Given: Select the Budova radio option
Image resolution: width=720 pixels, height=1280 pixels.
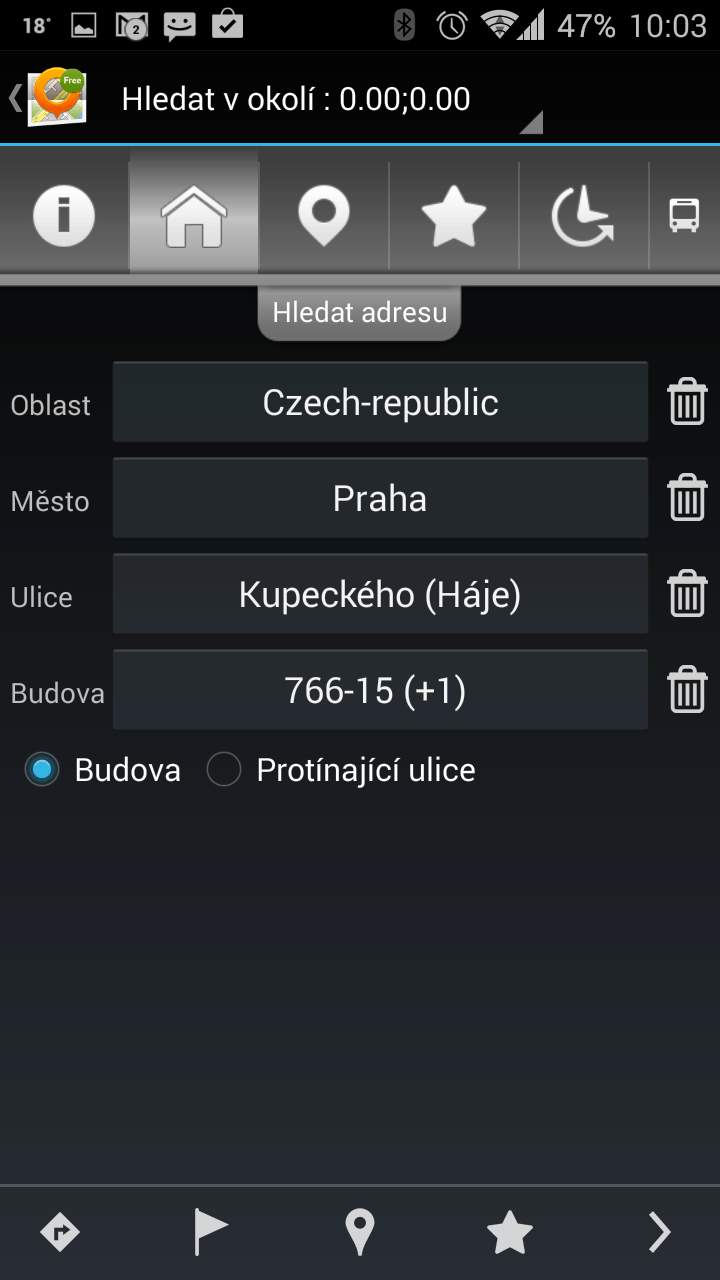Looking at the screenshot, I should pos(102,770).
